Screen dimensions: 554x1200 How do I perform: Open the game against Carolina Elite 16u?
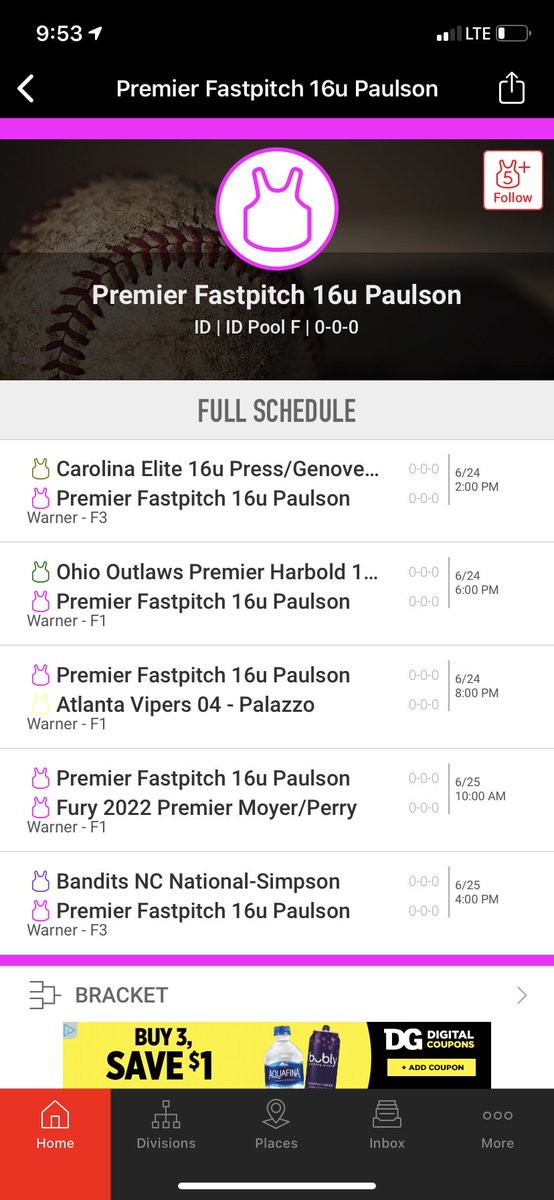pos(277,491)
